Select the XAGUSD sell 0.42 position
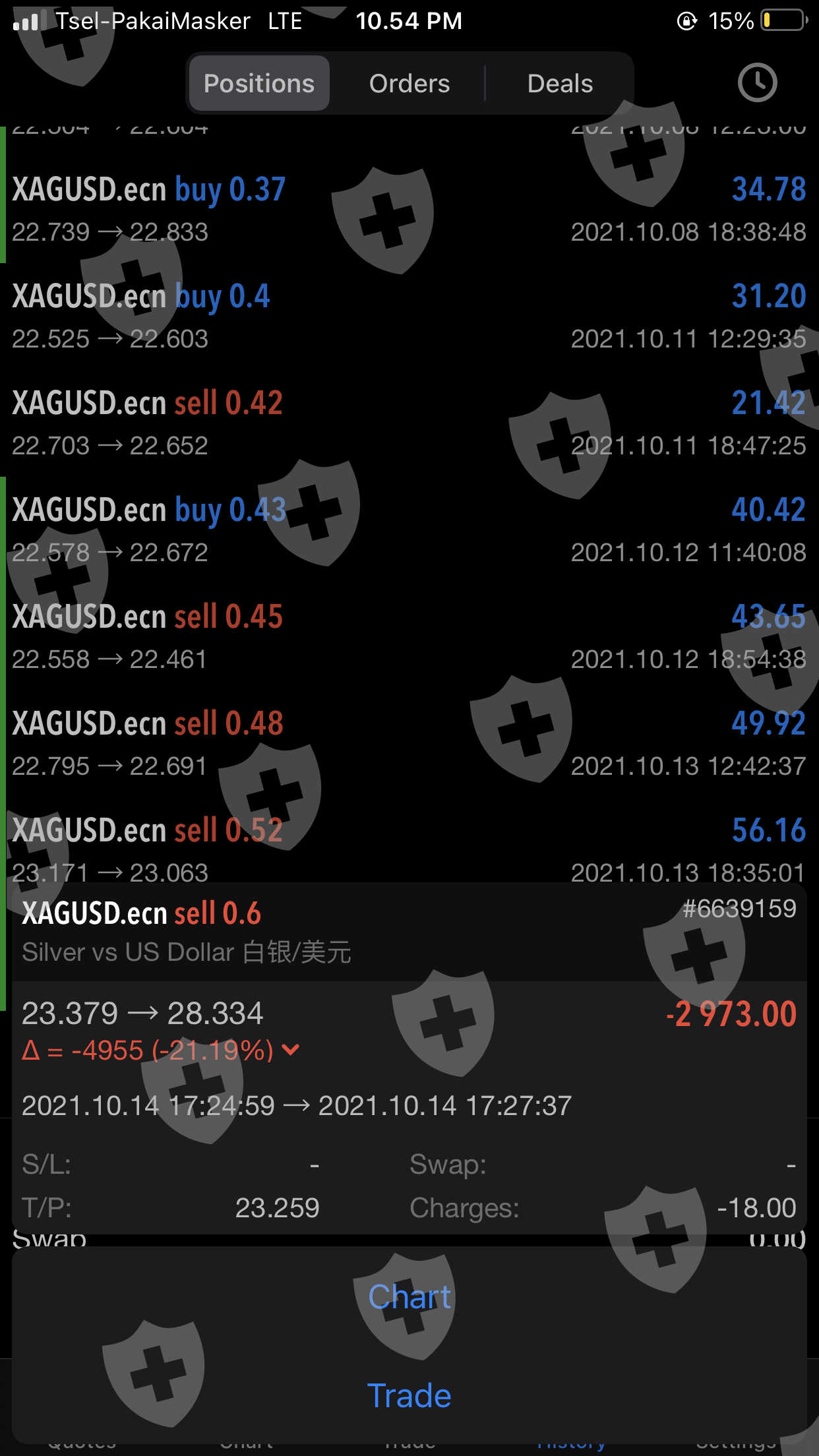The height and width of the screenshot is (1456, 819). pos(409,423)
